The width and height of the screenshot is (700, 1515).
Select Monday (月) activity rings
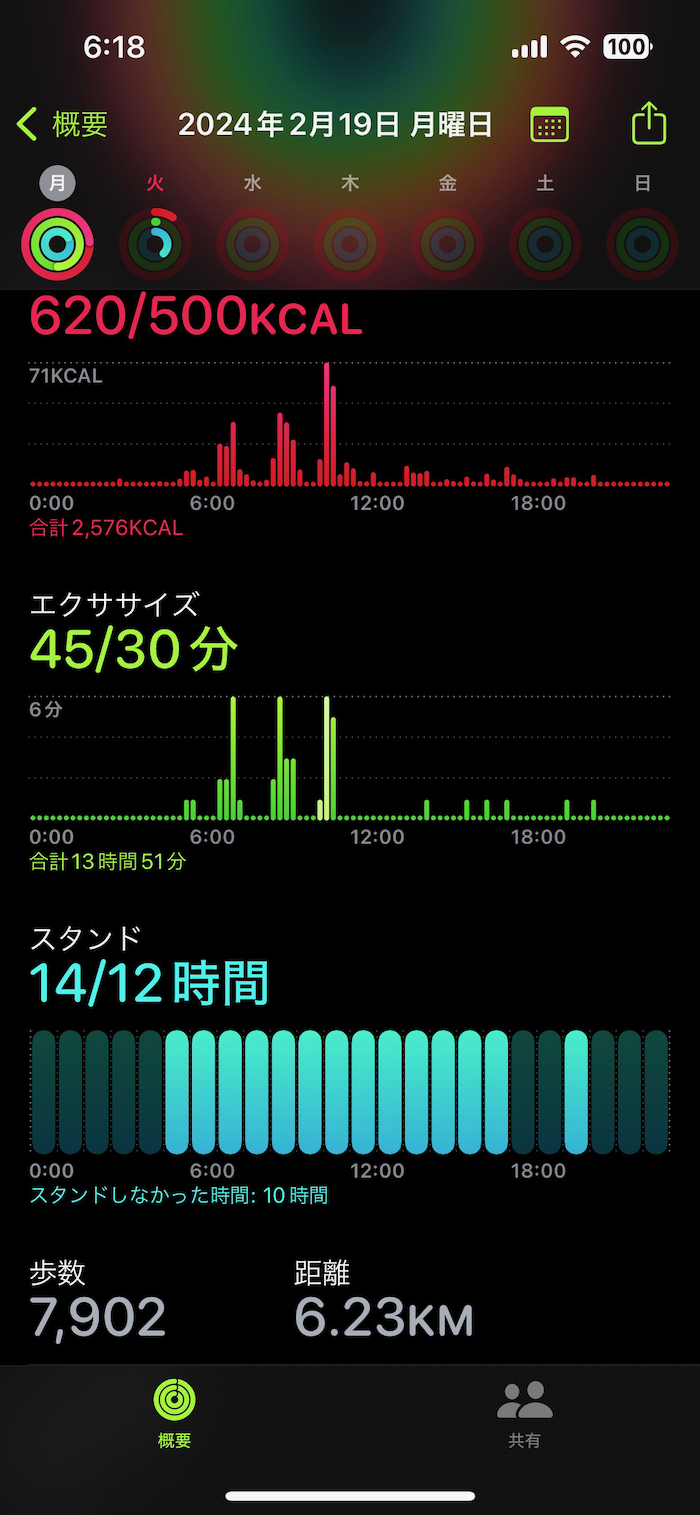pyautogui.click(x=57, y=243)
